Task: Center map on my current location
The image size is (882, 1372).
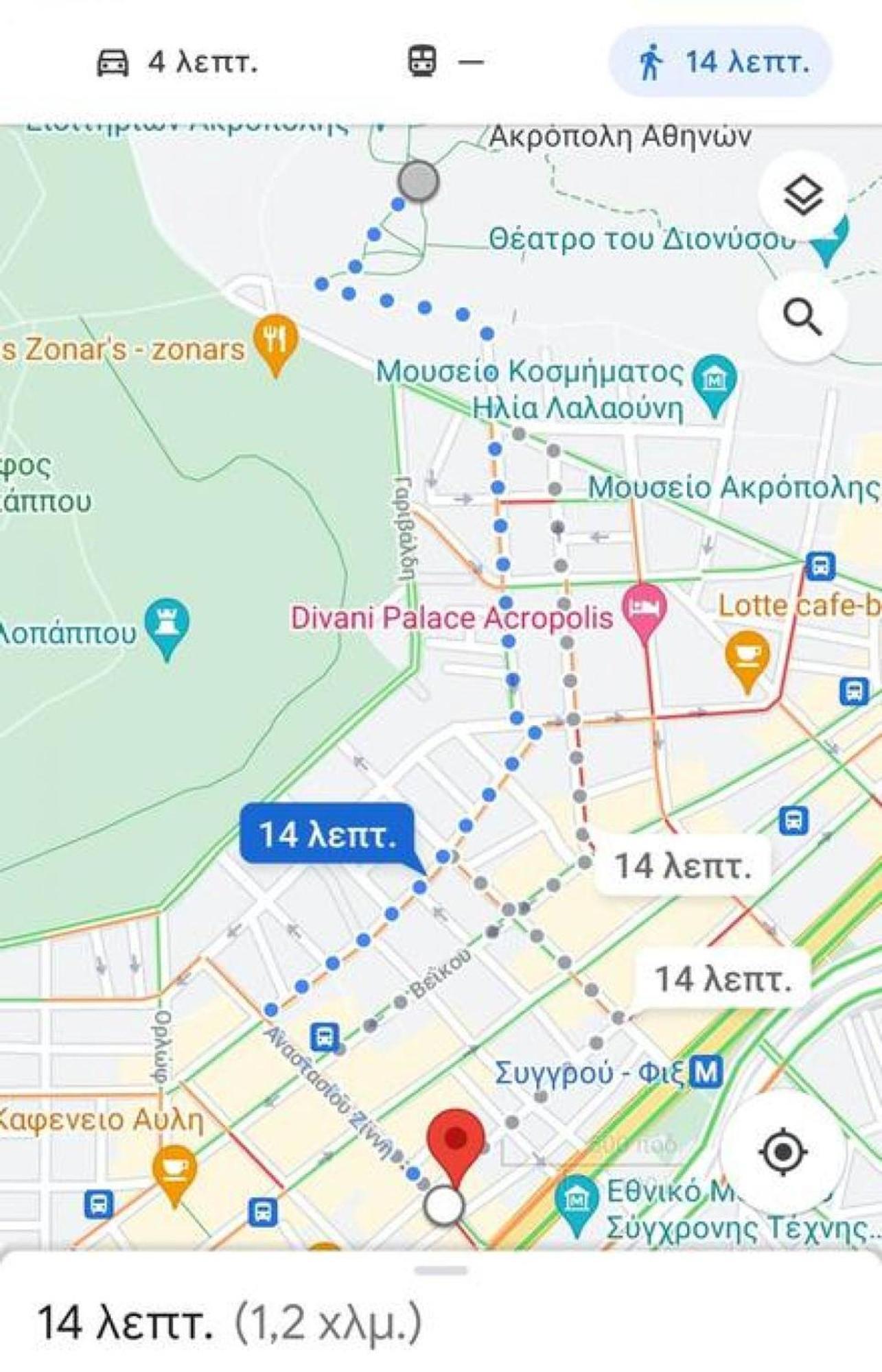Action: click(782, 1152)
